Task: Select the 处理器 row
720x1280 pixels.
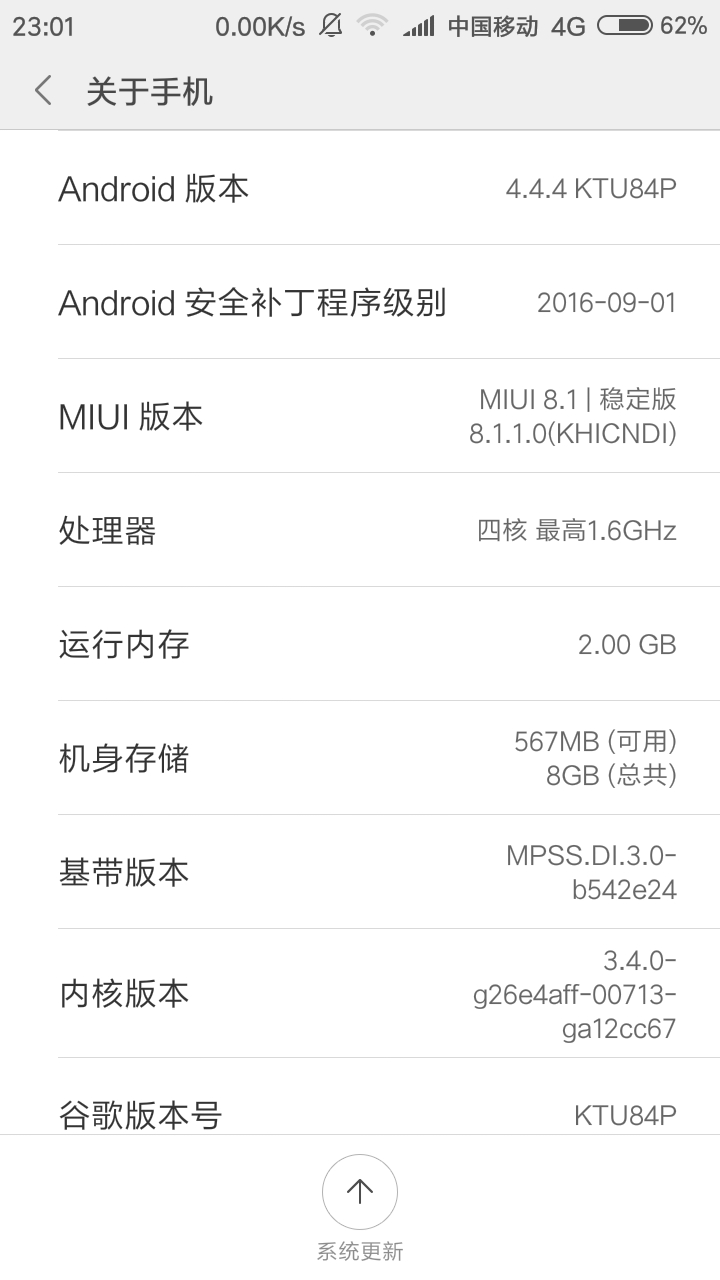Action: 360,530
